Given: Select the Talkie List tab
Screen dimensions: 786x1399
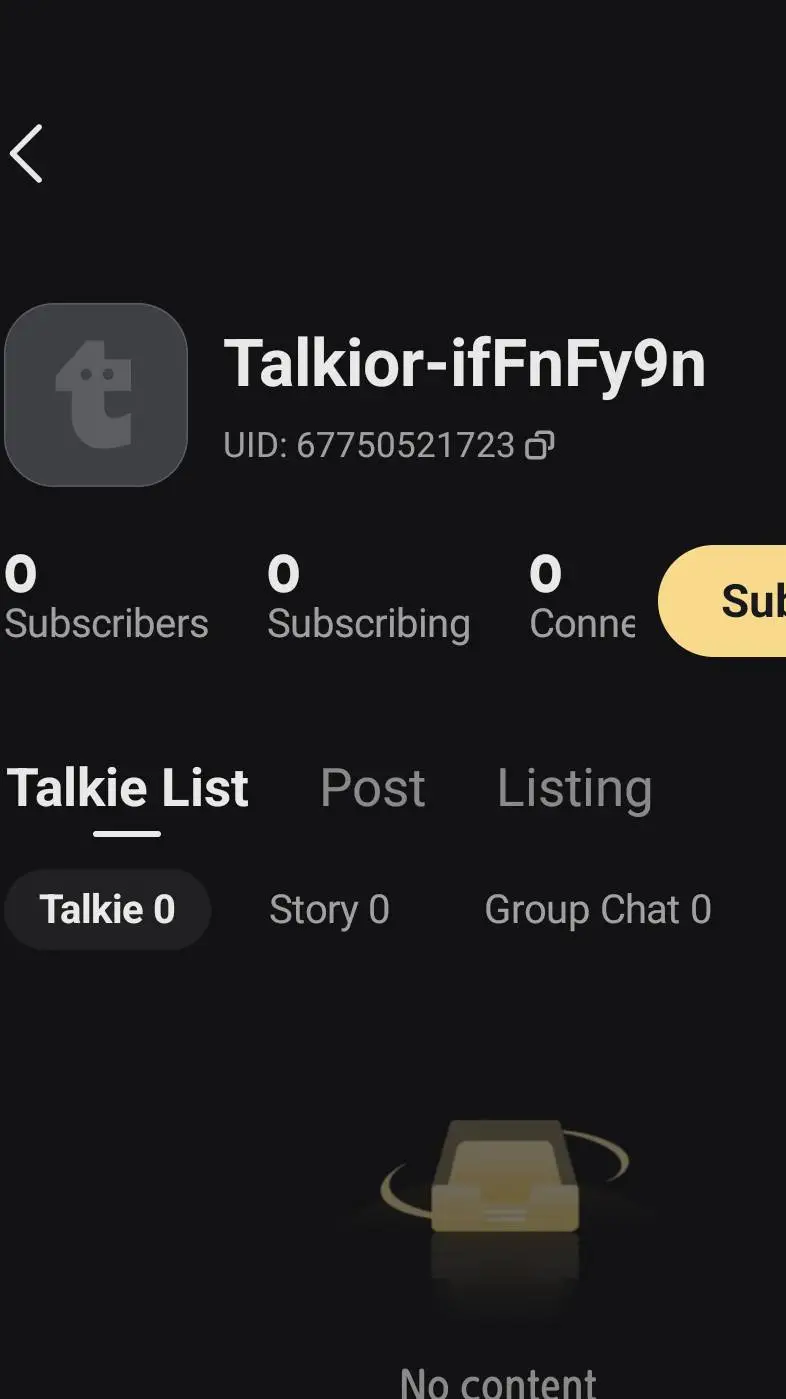Looking at the screenshot, I should coord(128,788).
